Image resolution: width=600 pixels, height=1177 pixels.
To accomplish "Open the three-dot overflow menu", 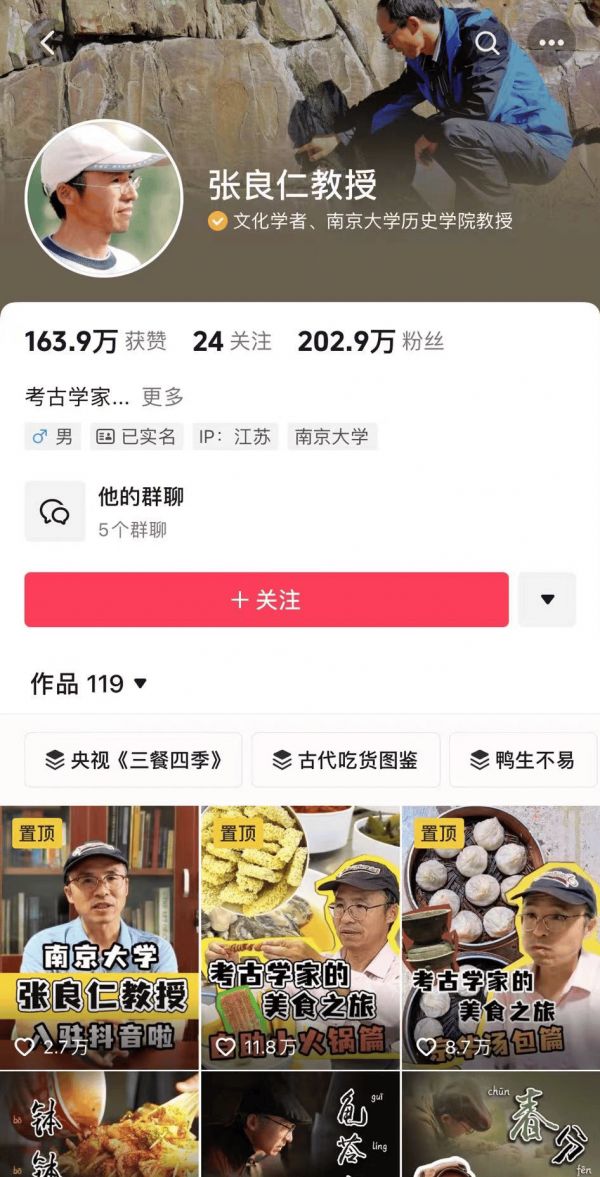I will (x=551, y=42).
